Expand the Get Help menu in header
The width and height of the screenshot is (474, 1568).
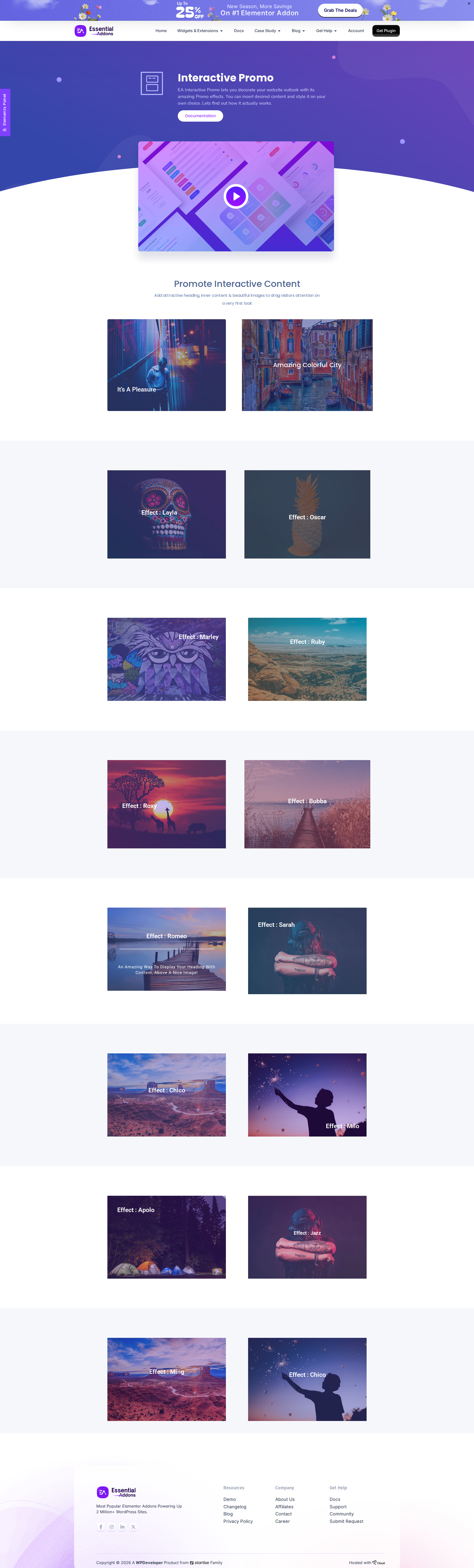pos(326,30)
